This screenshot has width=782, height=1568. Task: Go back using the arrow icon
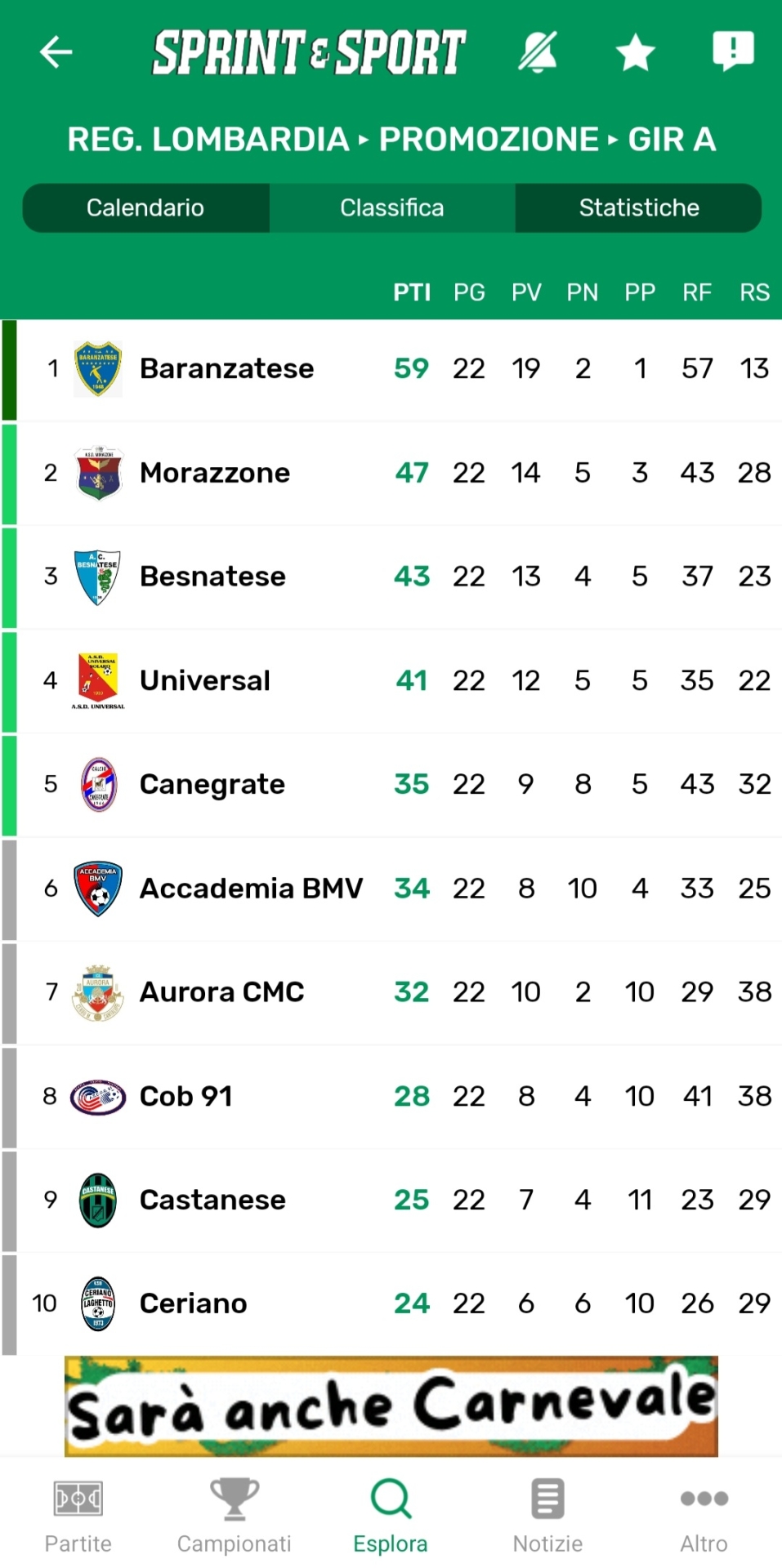pos(56,52)
